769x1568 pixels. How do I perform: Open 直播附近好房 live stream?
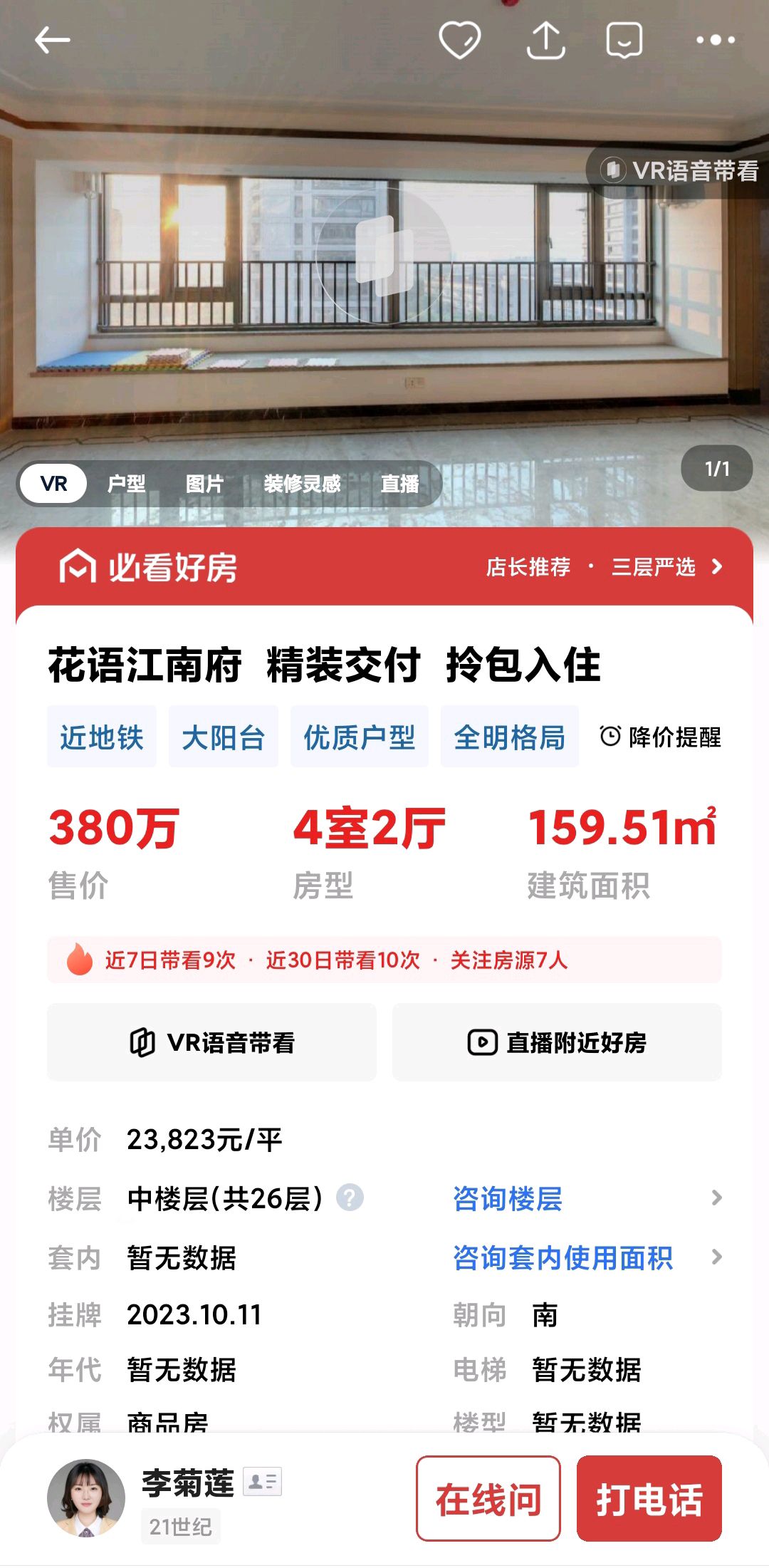point(557,1042)
